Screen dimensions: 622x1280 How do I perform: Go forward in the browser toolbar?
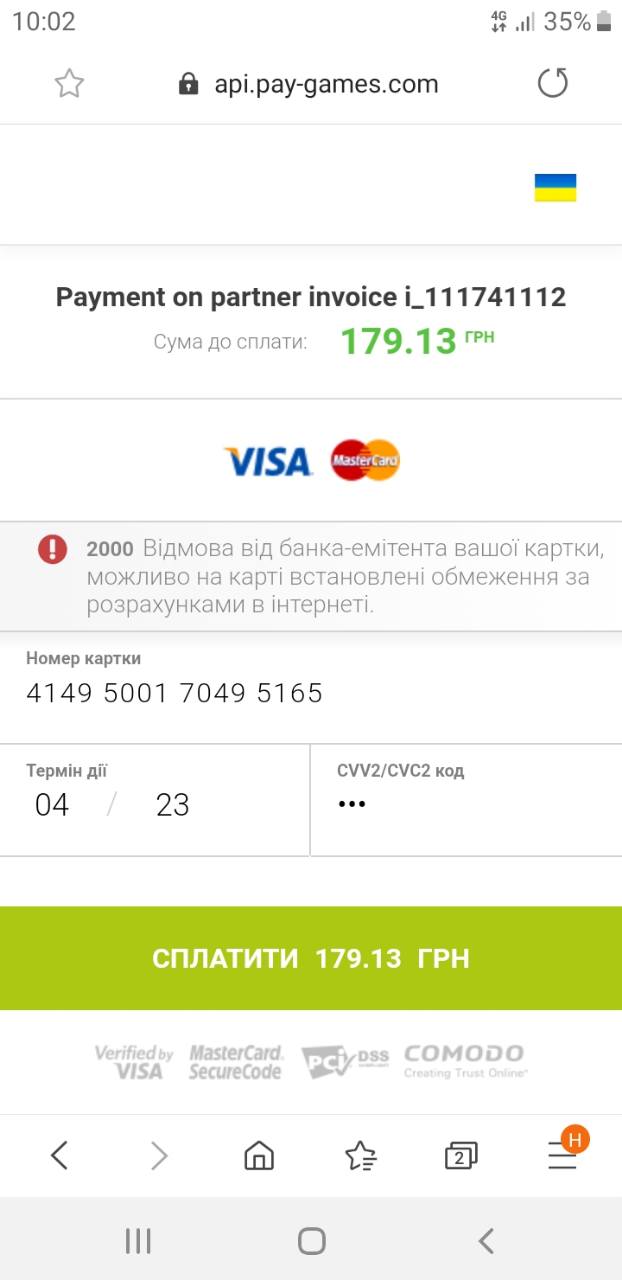click(x=159, y=1156)
